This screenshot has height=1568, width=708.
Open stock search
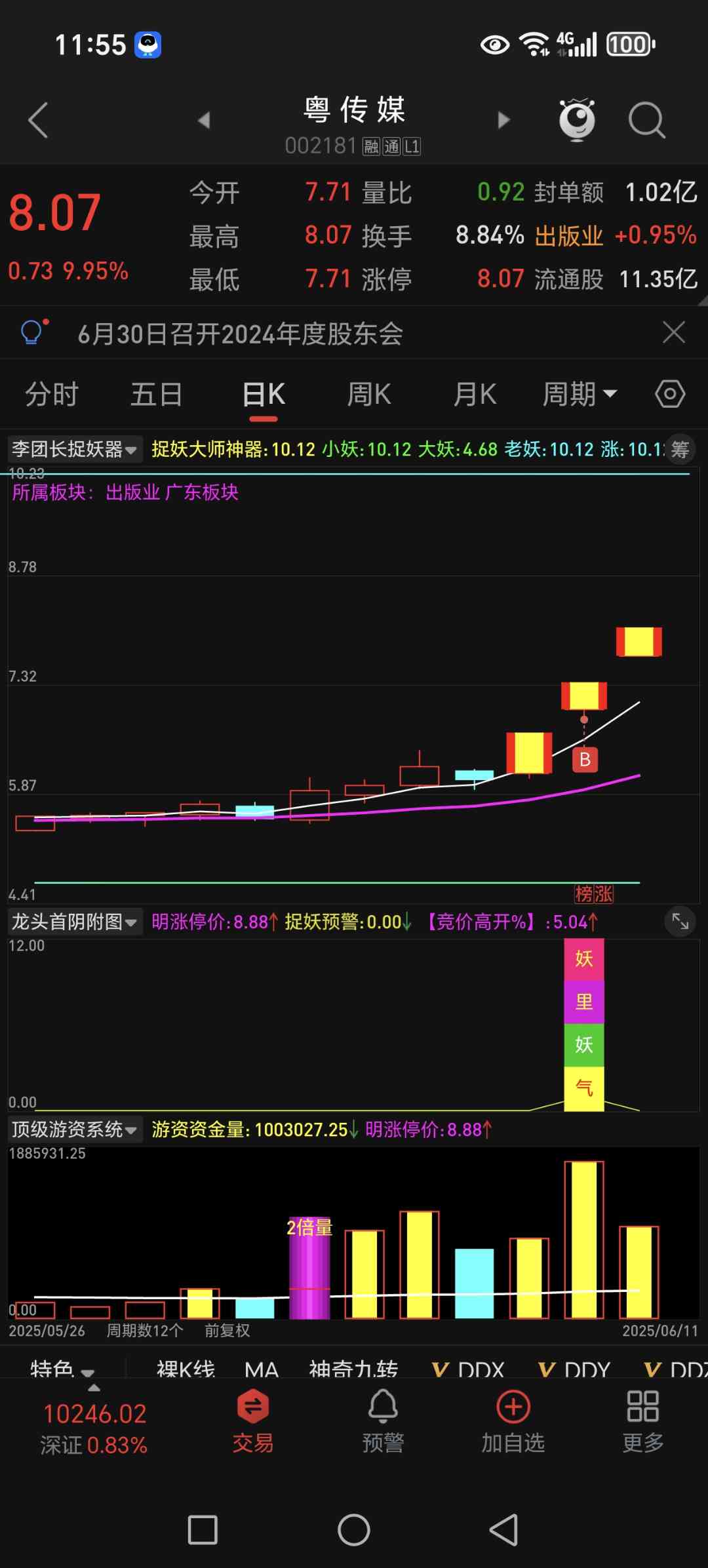tap(647, 120)
